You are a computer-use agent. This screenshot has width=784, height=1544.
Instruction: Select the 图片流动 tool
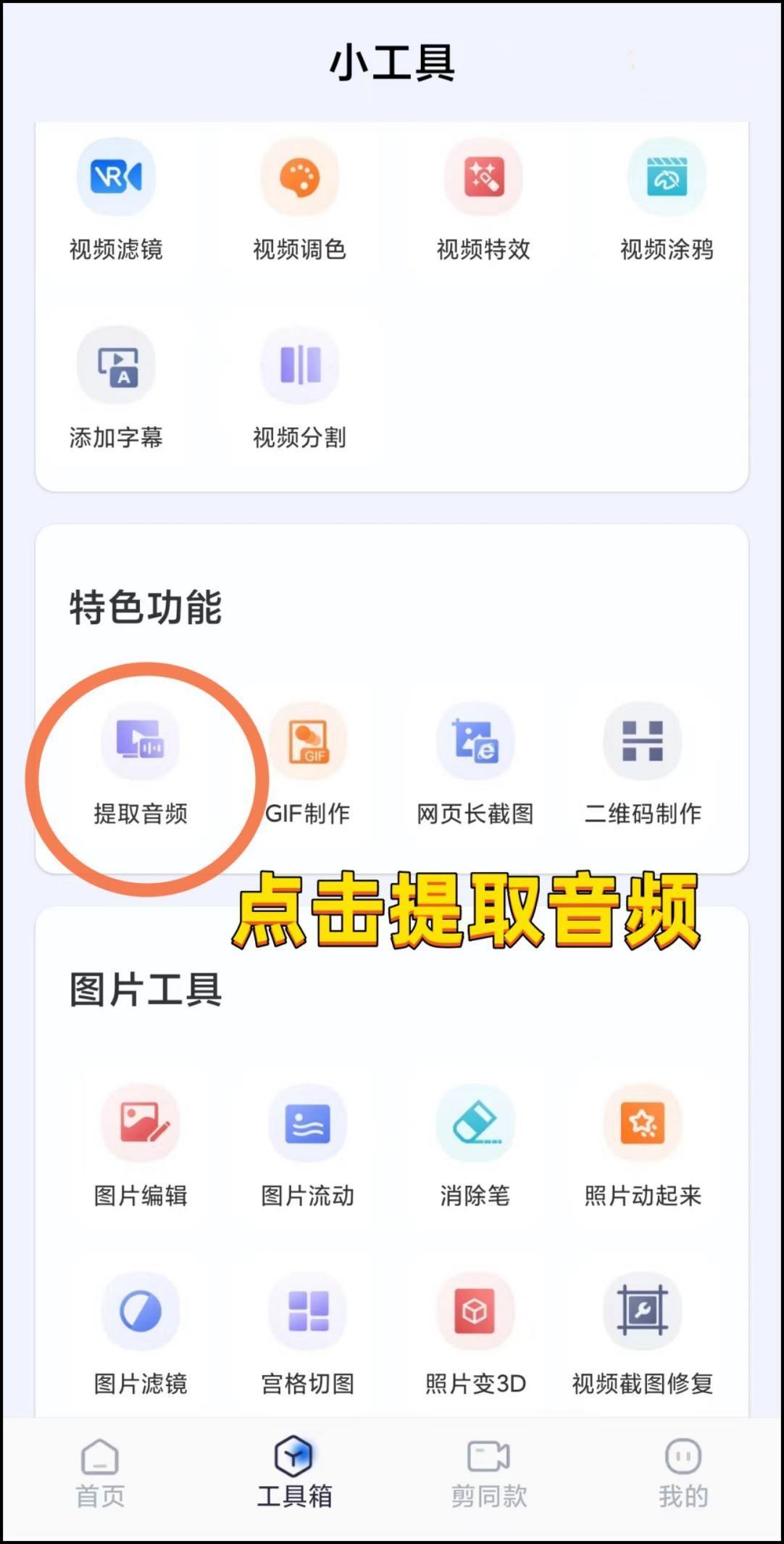[308, 1124]
